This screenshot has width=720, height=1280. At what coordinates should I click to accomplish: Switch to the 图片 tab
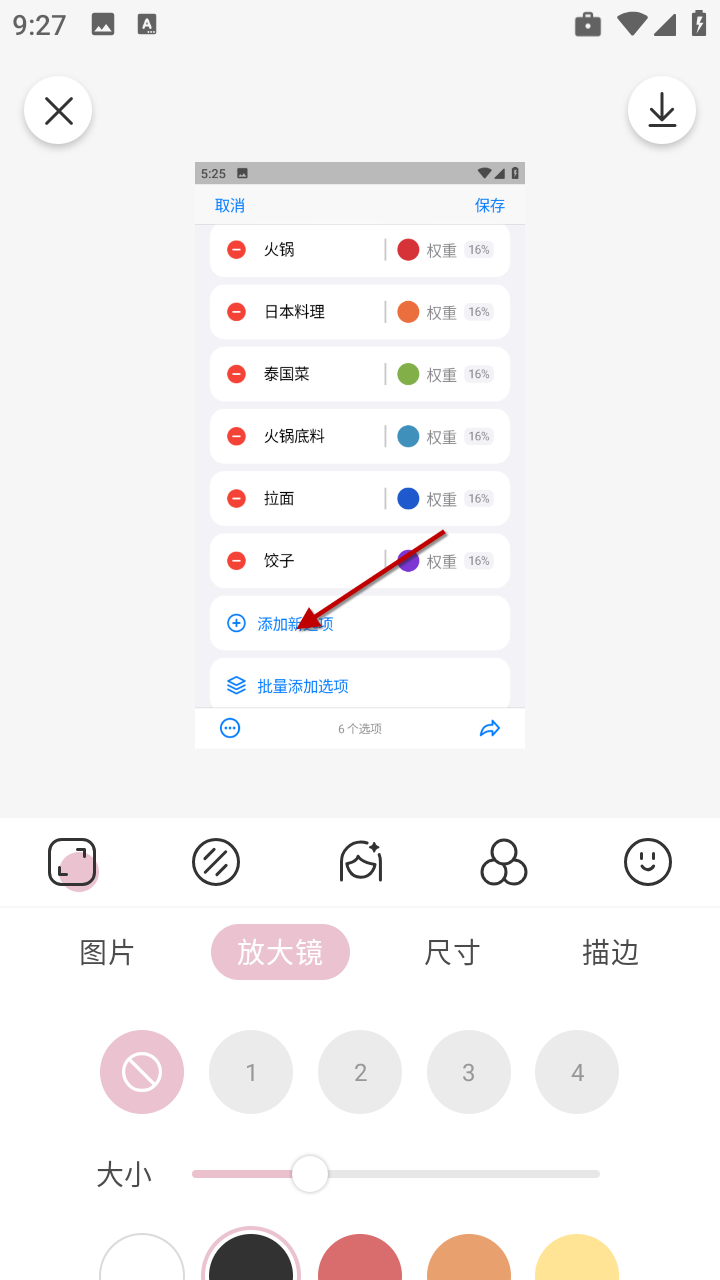tap(107, 952)
